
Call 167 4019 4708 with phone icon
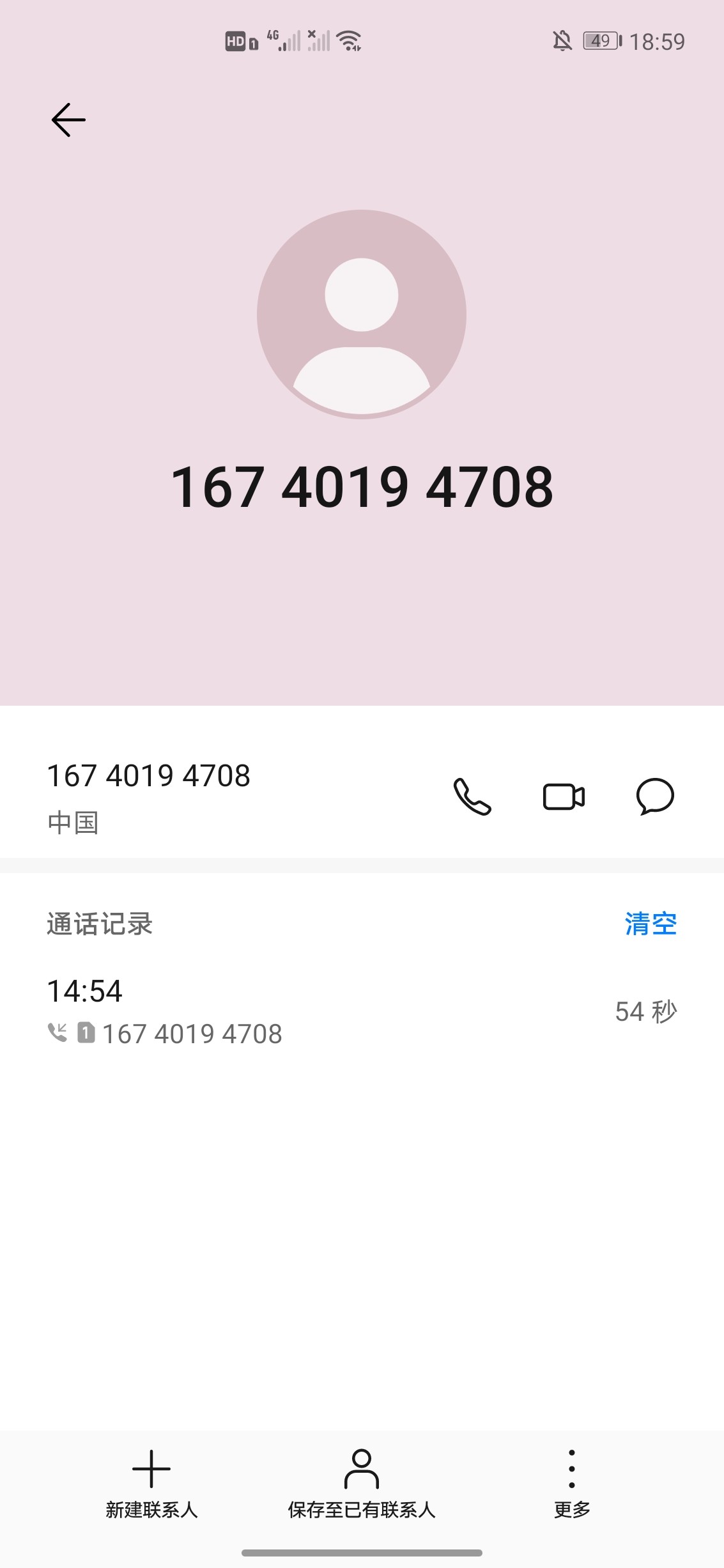tap(472, 796)
